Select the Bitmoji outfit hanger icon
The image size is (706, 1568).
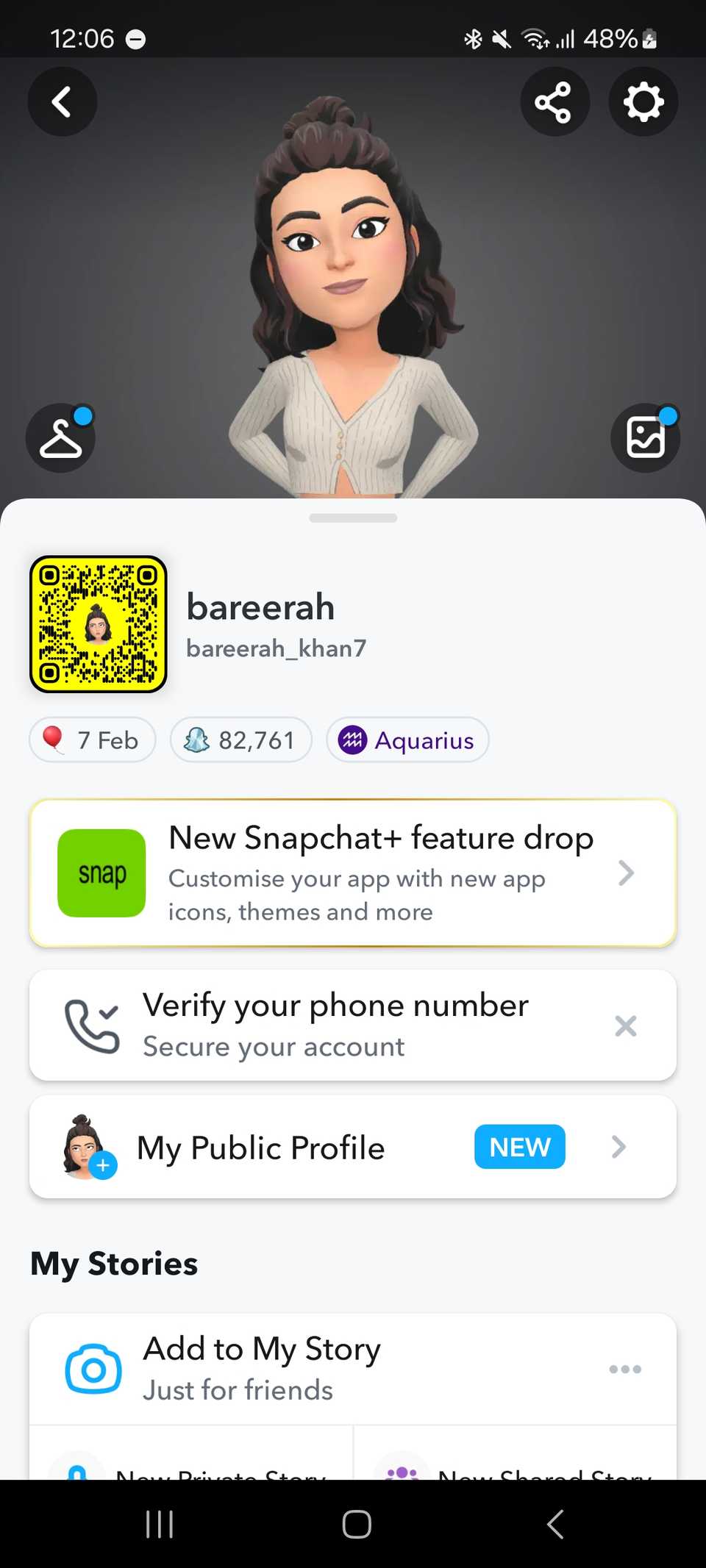pyautogui.click(x=60, y=437)
